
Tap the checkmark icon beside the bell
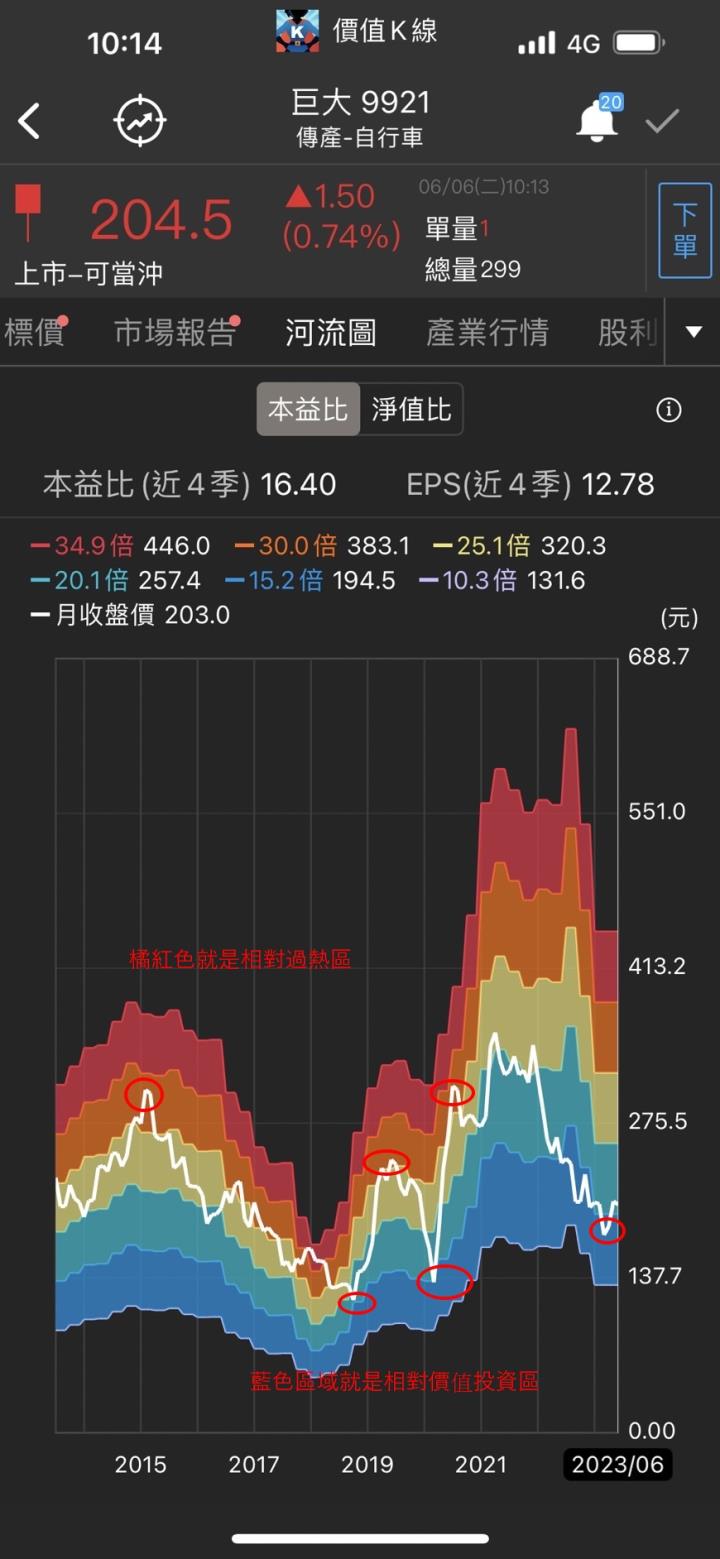tap(662, 120)
